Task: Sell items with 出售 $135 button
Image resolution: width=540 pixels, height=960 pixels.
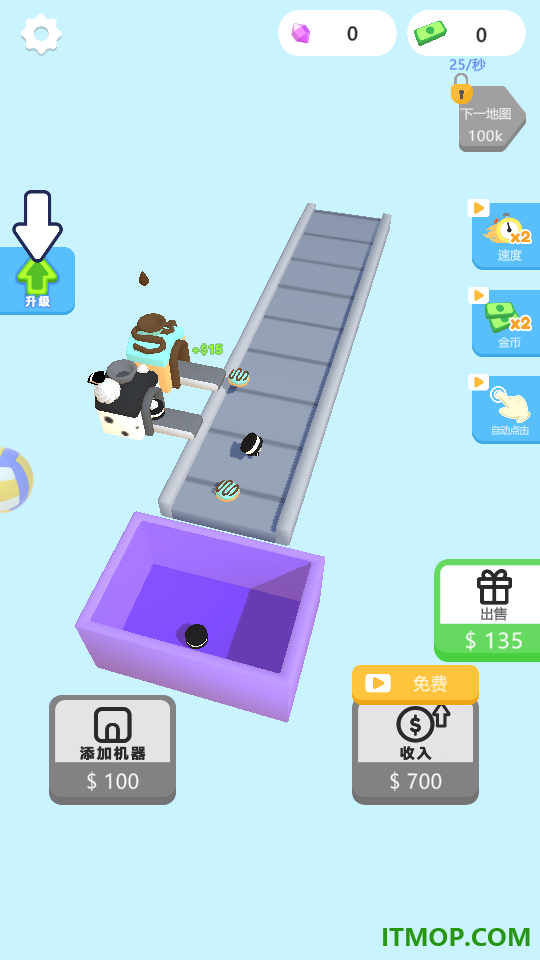Action: 487,610
